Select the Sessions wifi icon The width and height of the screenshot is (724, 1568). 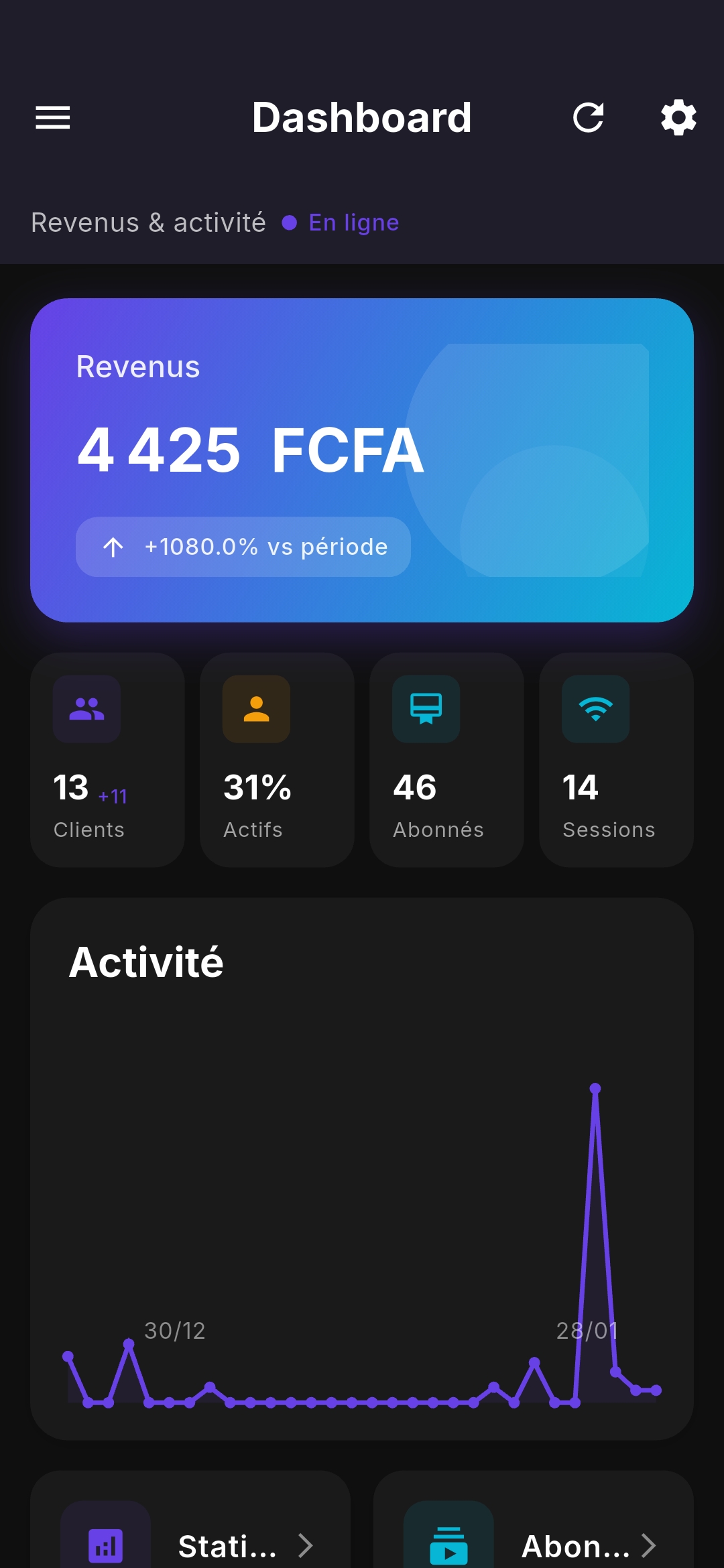pos(595,709)
